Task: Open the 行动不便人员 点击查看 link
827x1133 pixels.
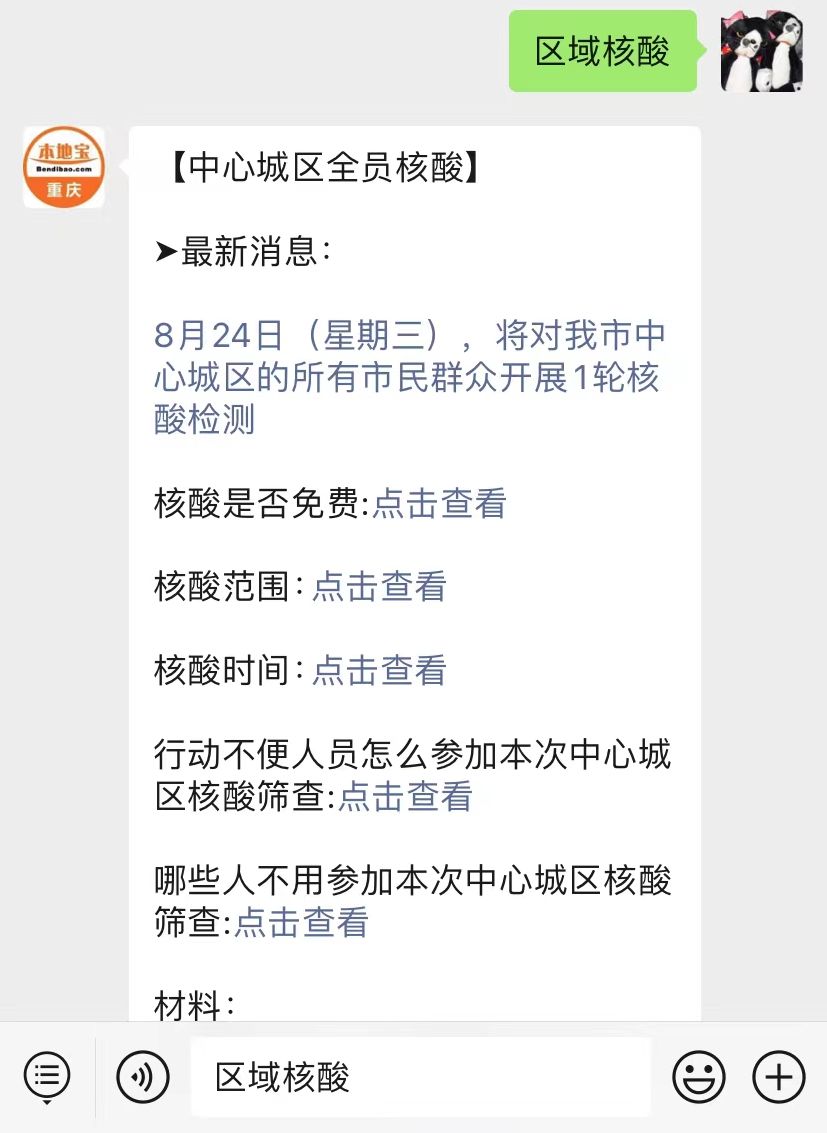Action: coord(404,797)
